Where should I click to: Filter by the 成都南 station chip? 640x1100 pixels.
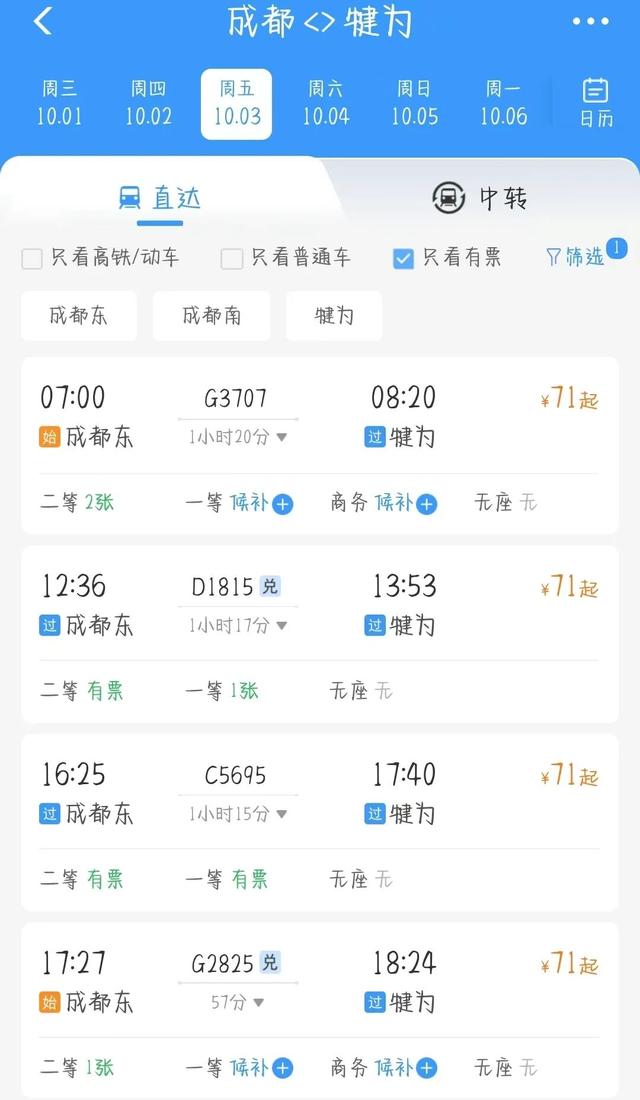(211, 316)
